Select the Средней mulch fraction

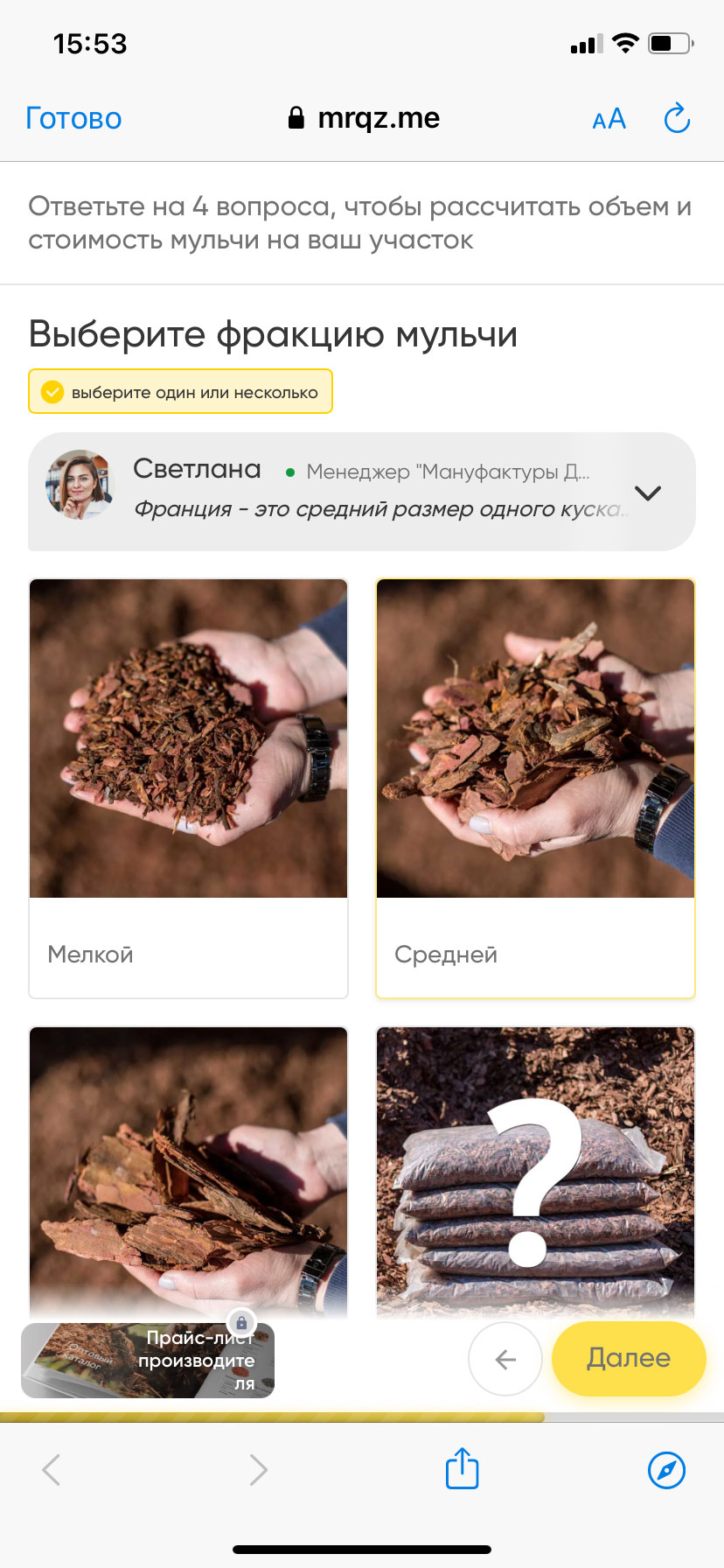click(x=535, y=787)
